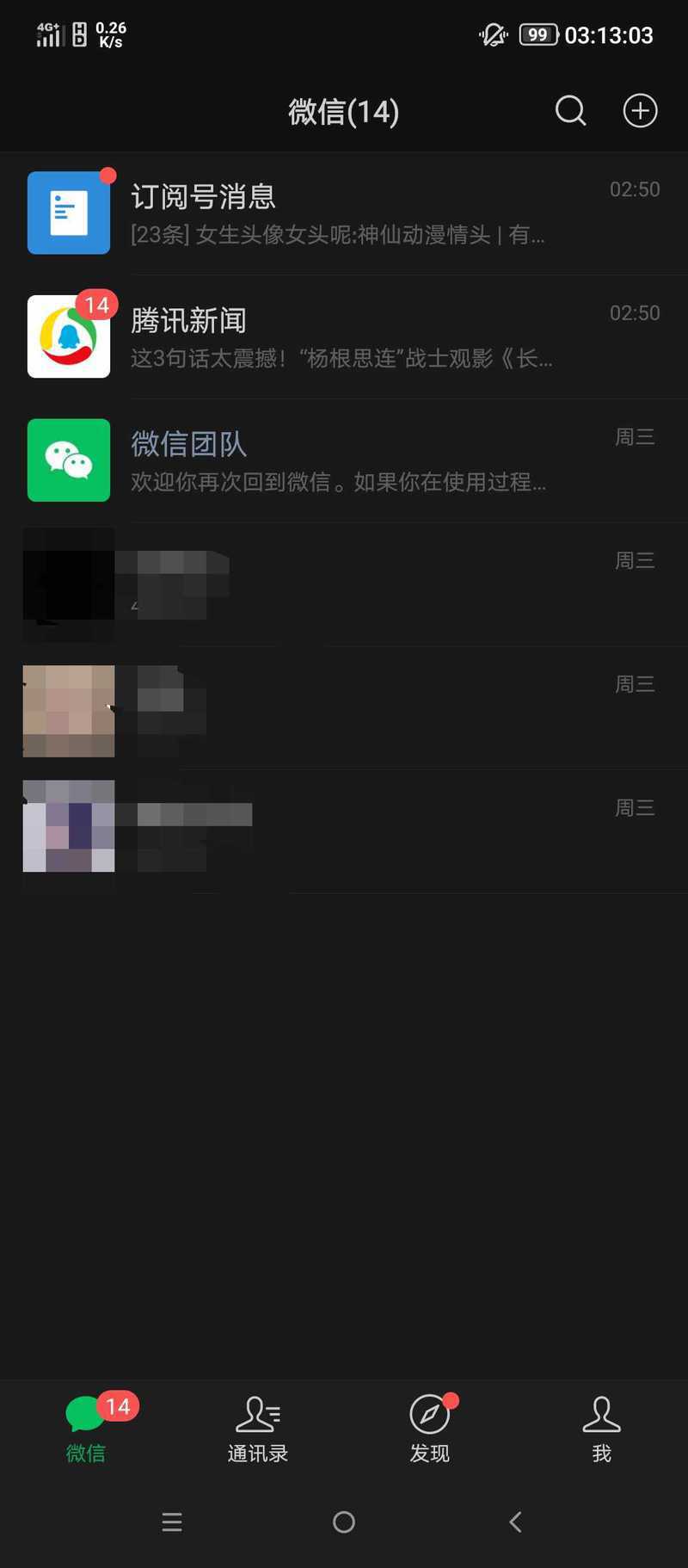
Task: Switch to the 通讯录 tab
Action: 258,1429
